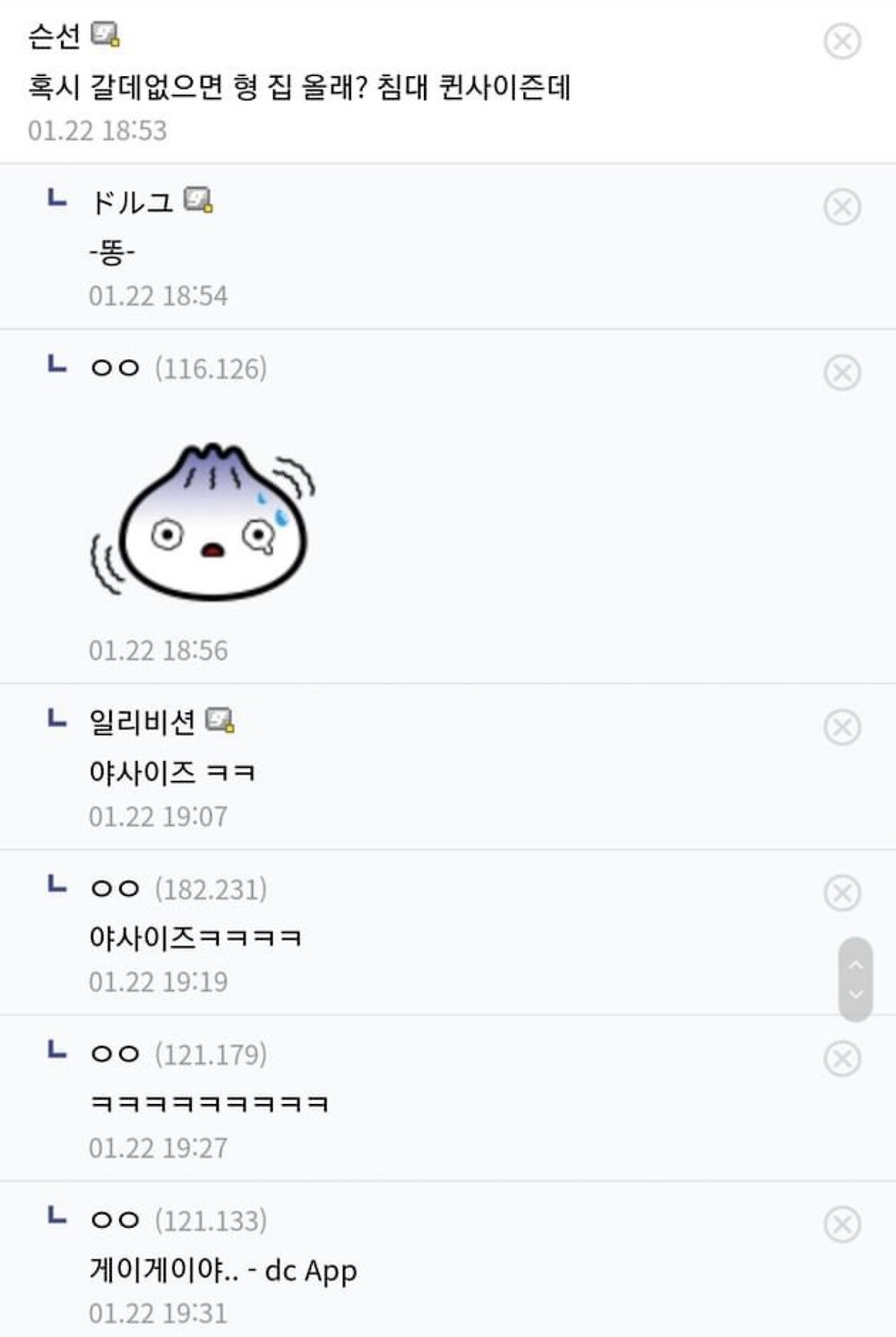This screenshot has width=896, height=1337.
Task: Open ドルユ's gallog profile icon
Action: (x=198, y=201)
